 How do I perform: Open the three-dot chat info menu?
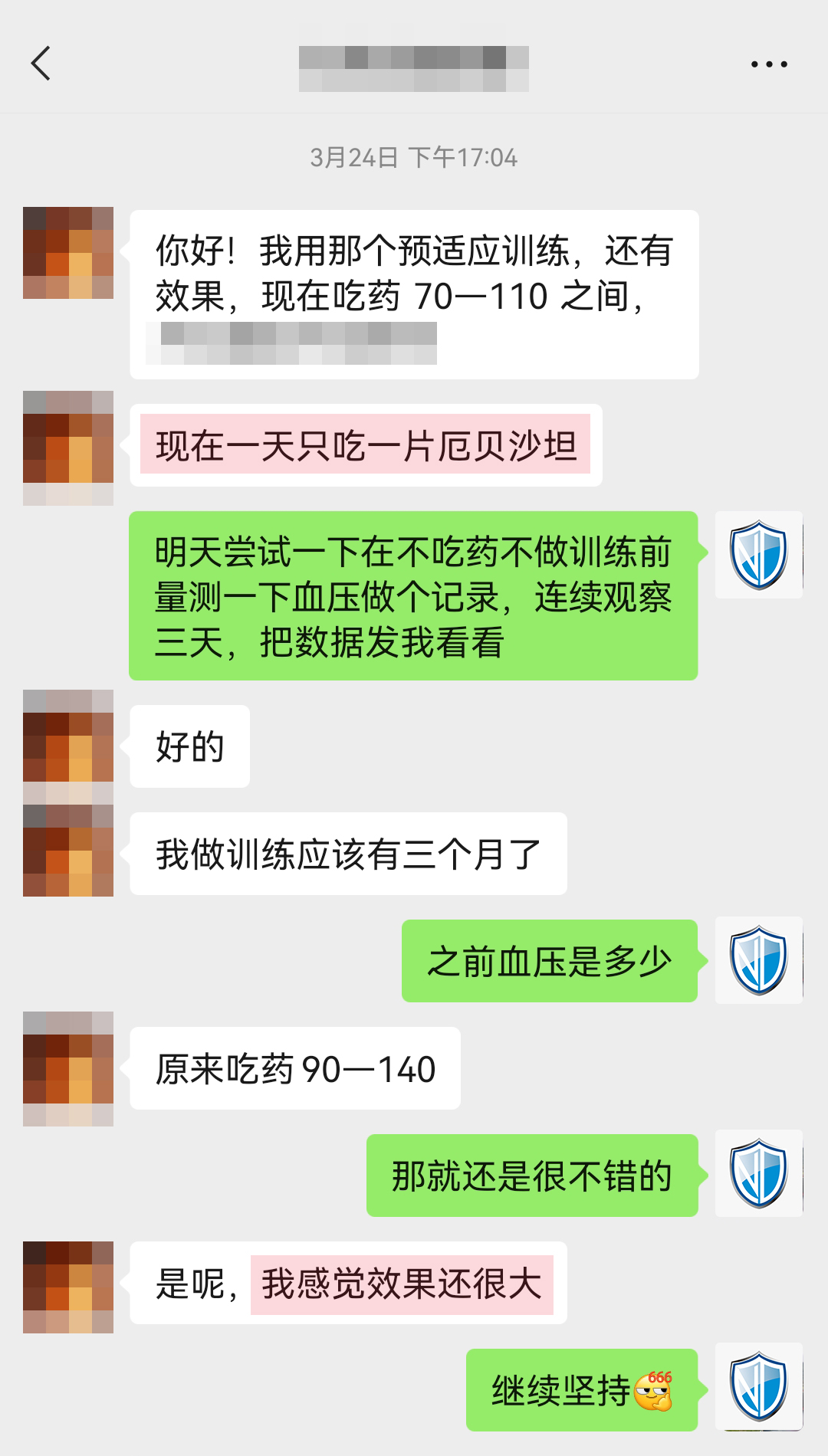[x=769, y=64]
